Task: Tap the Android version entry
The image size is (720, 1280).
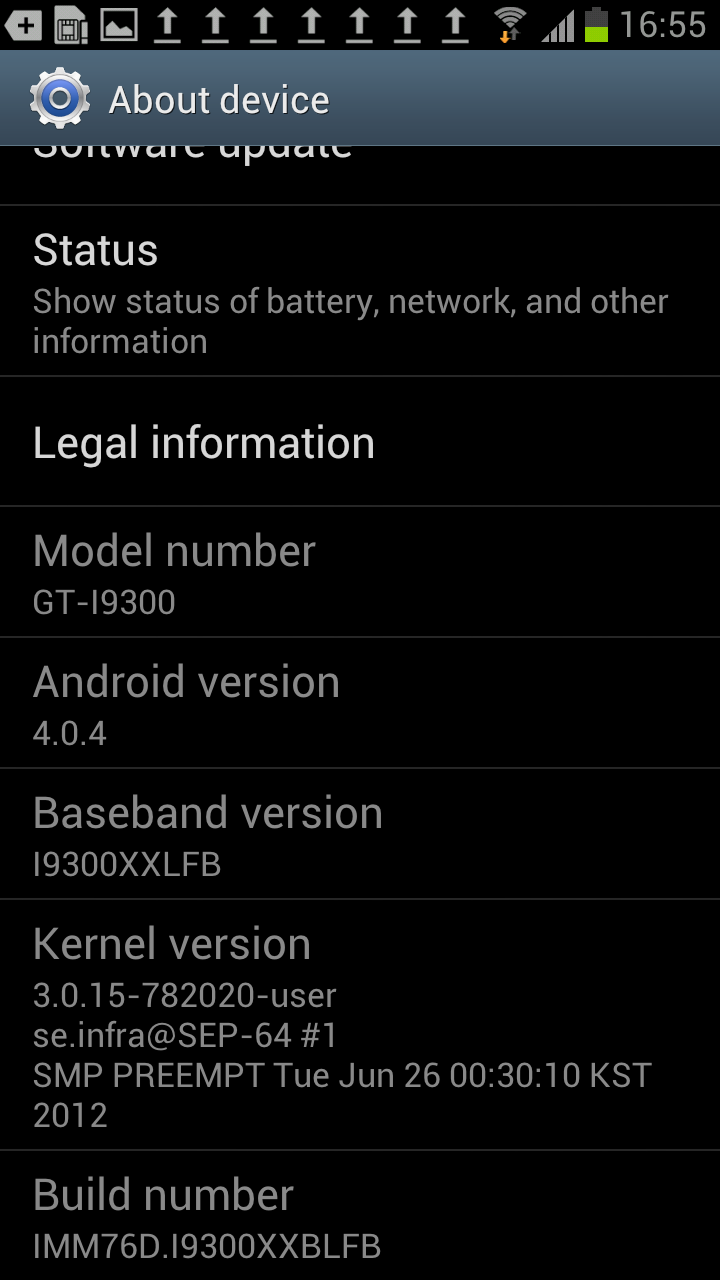Action: pyautogui.click(x=360, y=703)
